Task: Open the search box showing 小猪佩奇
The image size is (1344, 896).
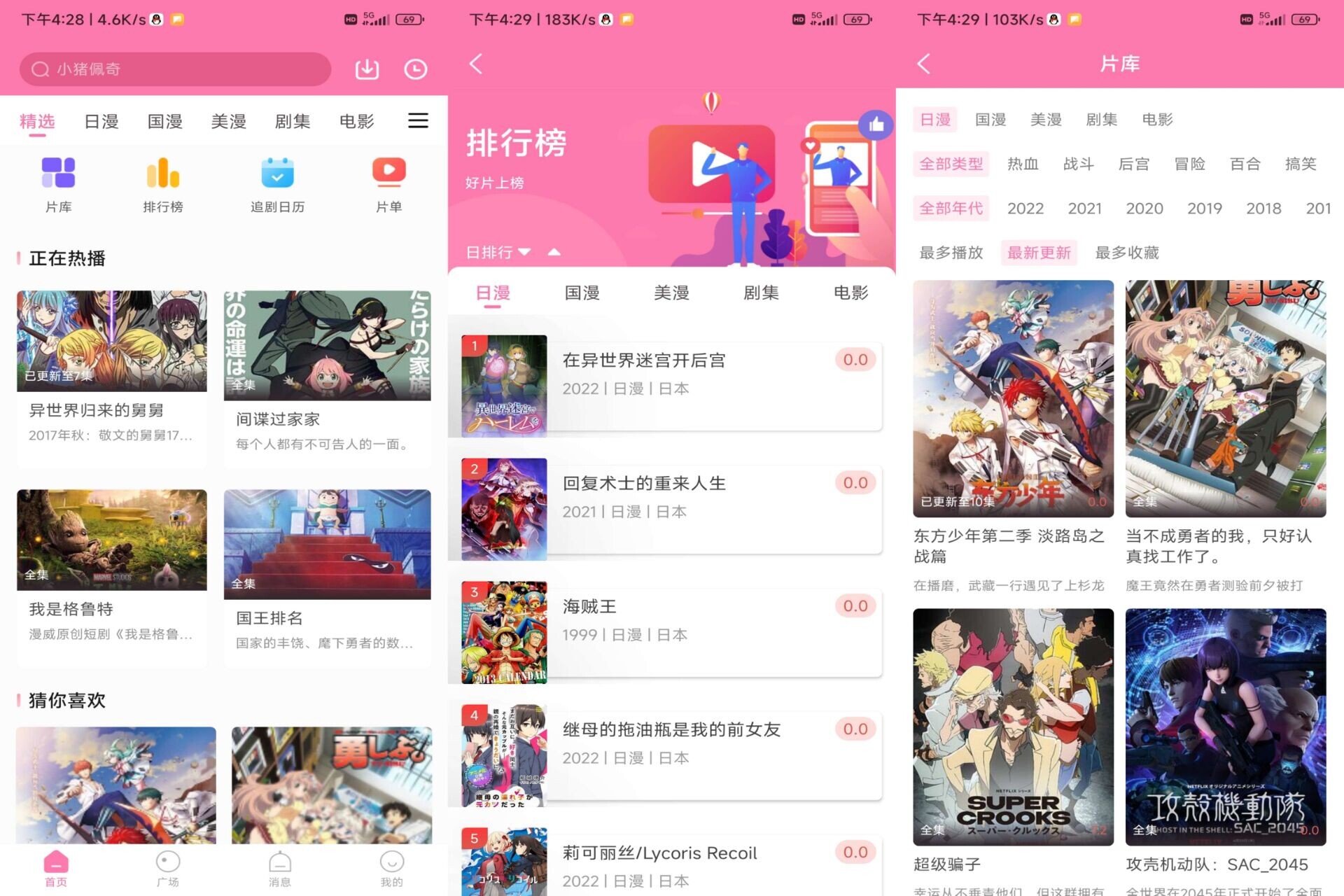Action: click(x=175, y=69)
